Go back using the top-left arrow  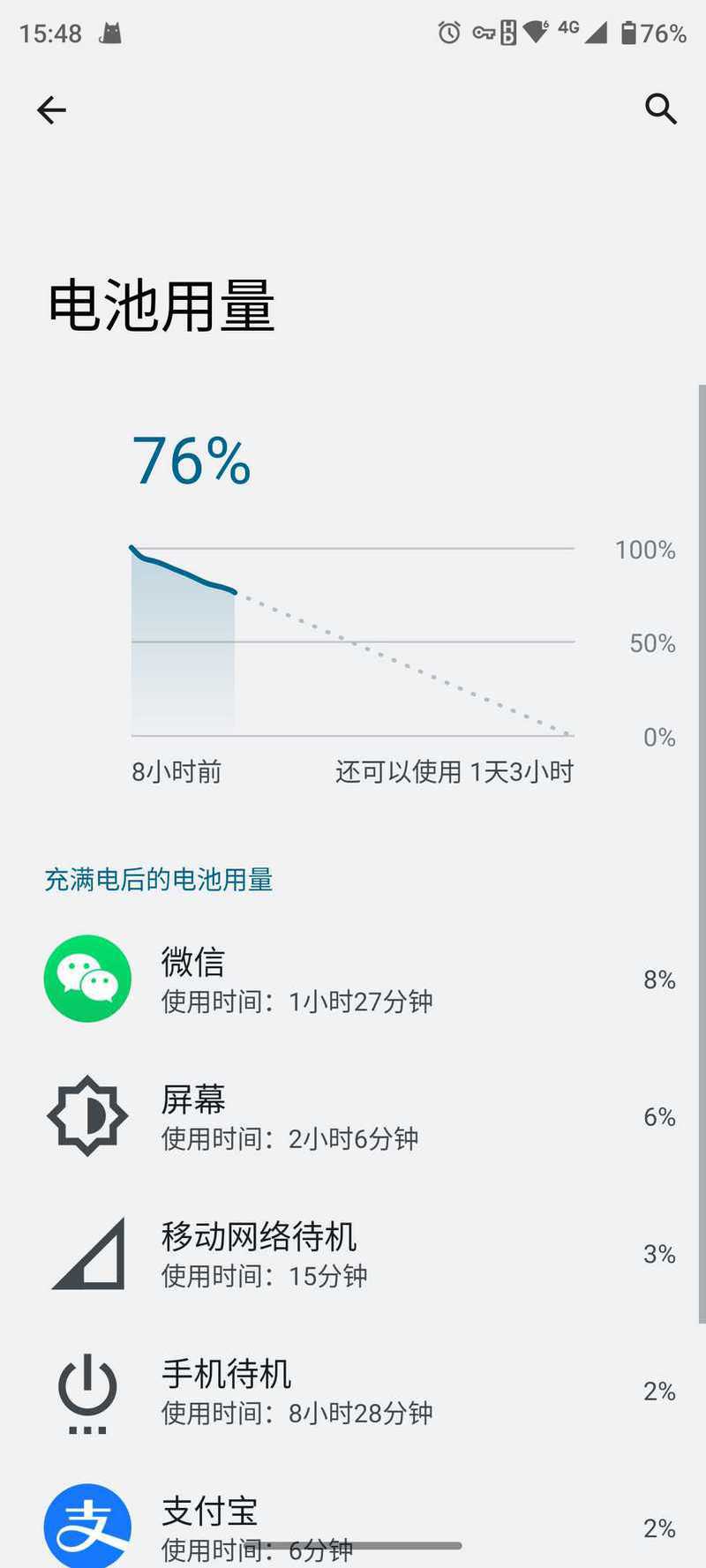[51, 110]
